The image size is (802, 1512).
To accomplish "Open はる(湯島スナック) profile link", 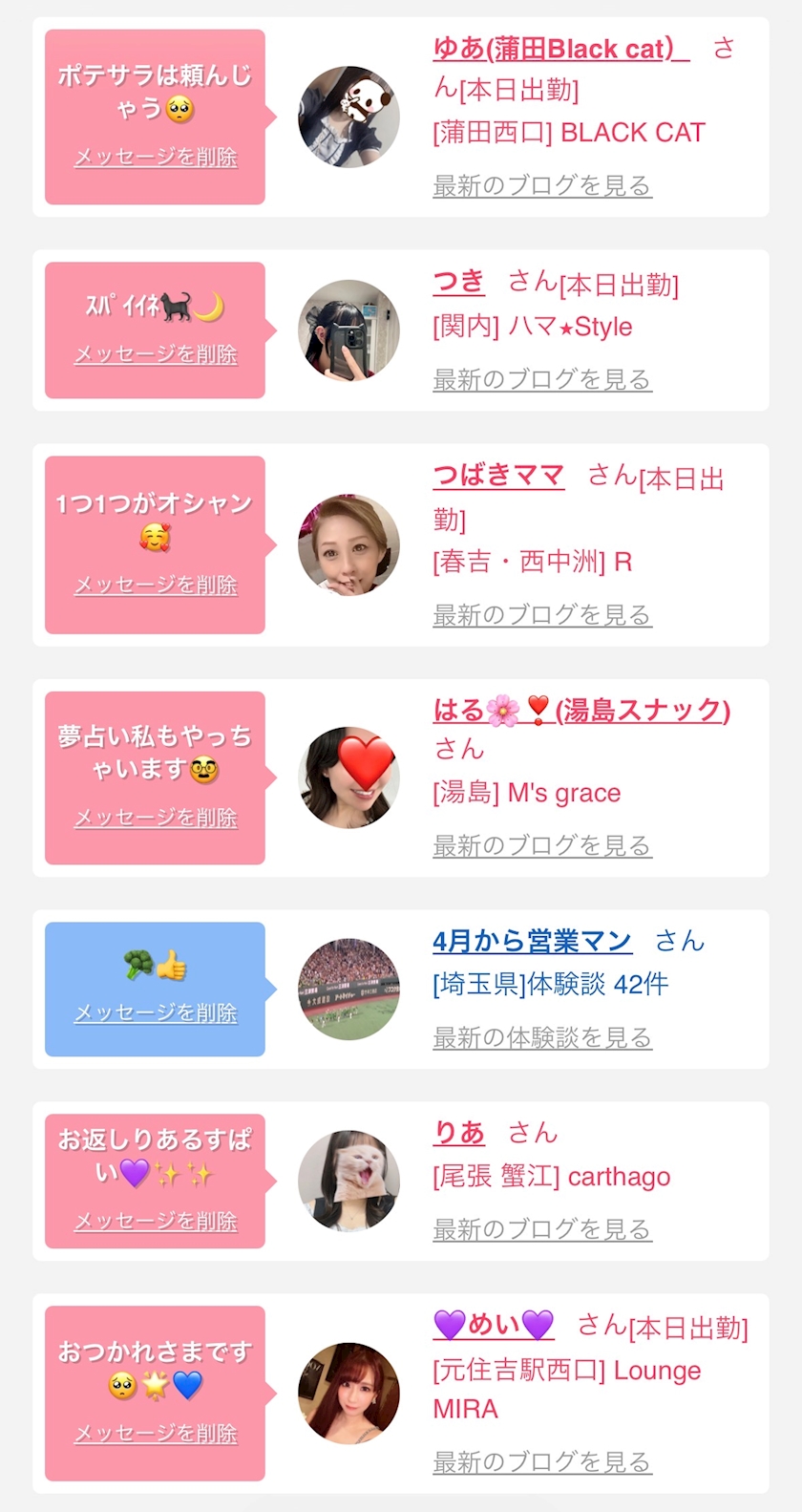I will click(581, 710).
